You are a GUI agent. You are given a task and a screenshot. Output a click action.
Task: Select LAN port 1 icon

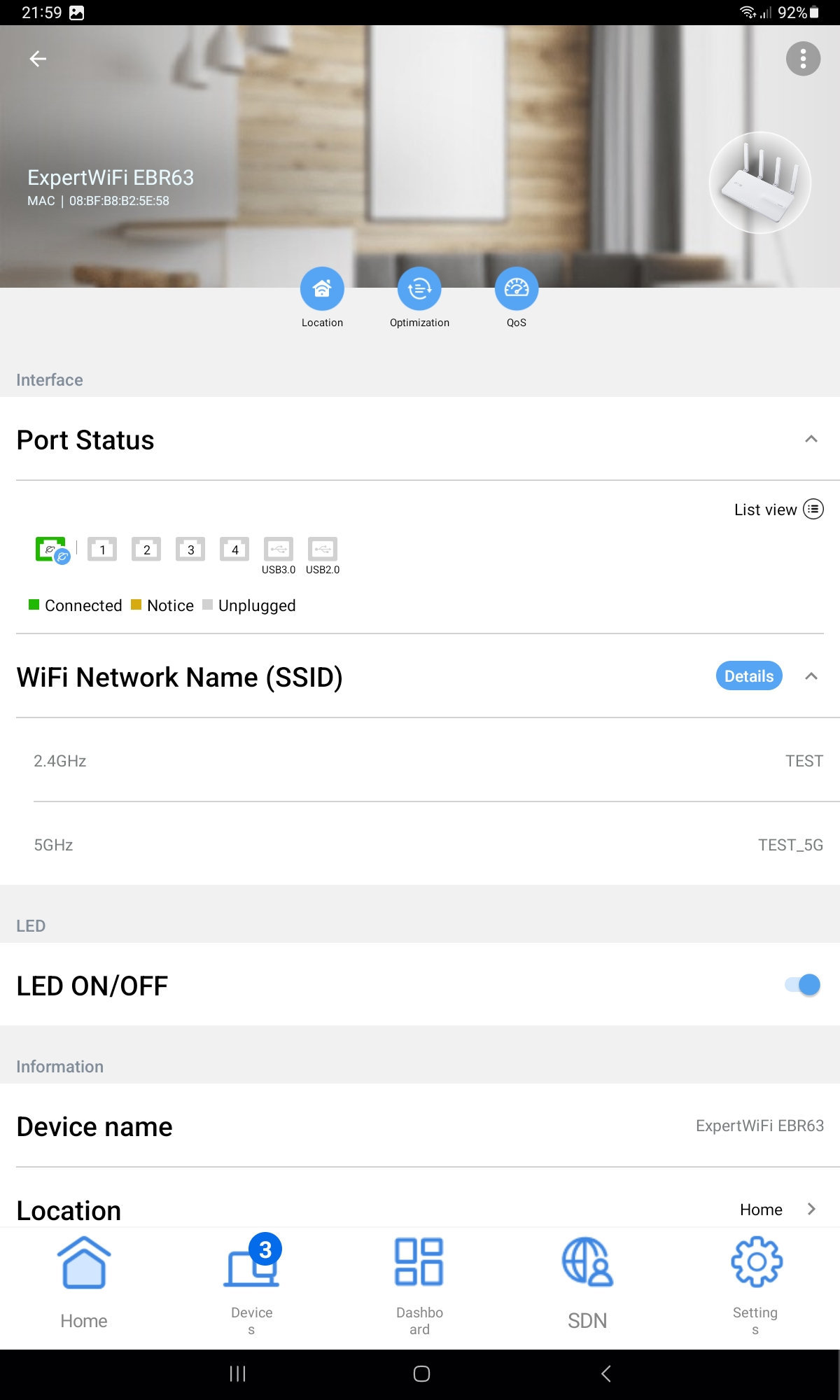(102, 549)
